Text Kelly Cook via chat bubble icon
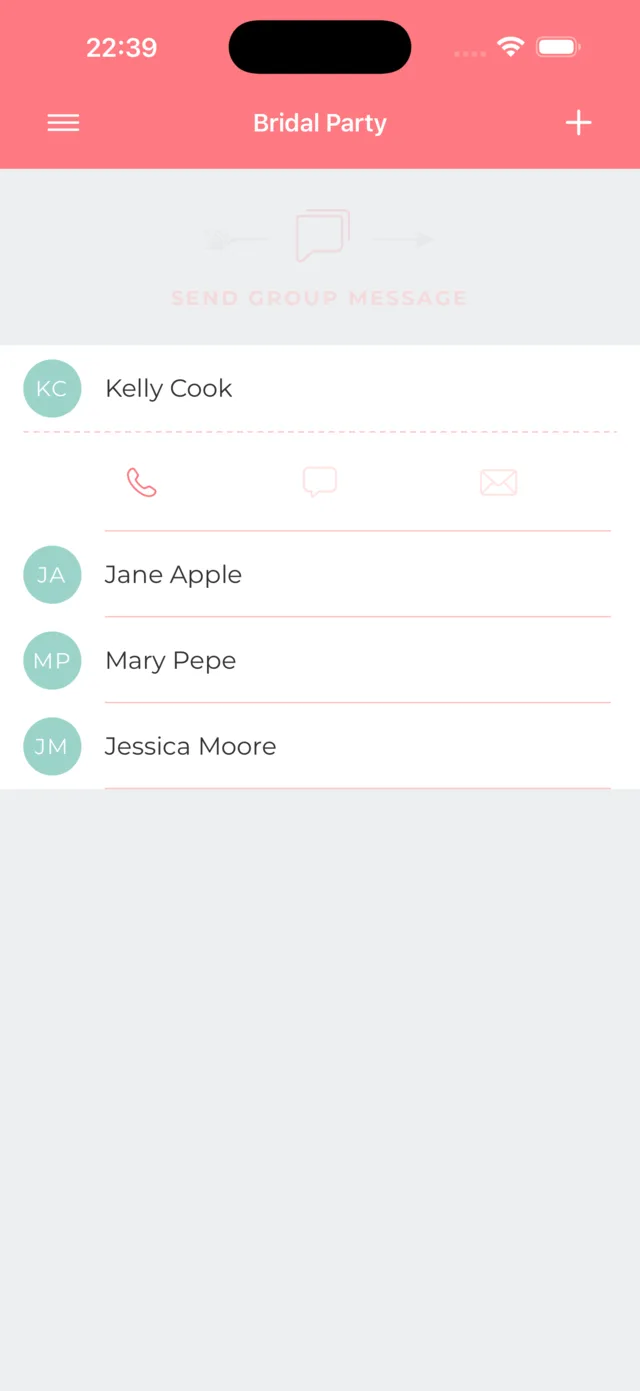Viewport: 640px width, 1391px height. (320, 482)
